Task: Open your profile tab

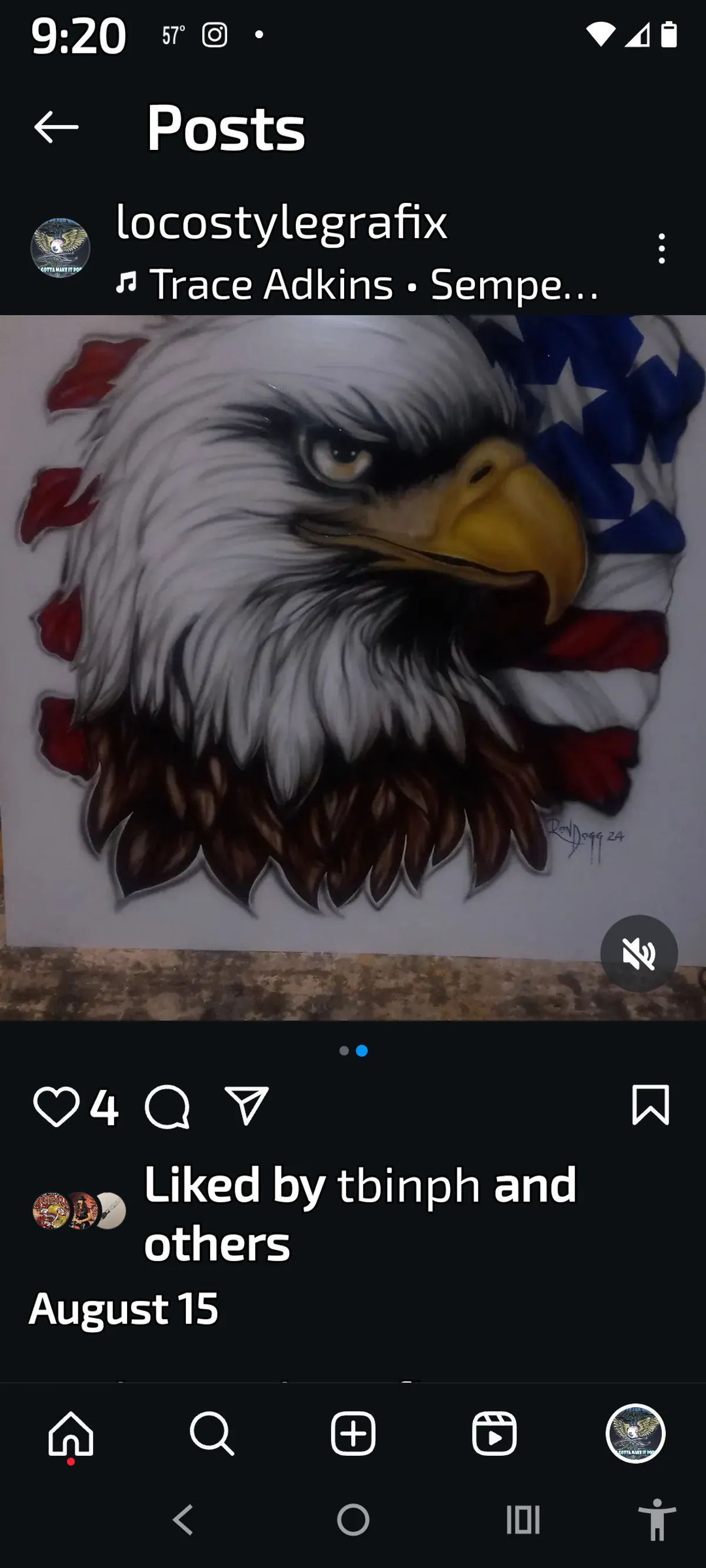Action: pos(635,1434)
